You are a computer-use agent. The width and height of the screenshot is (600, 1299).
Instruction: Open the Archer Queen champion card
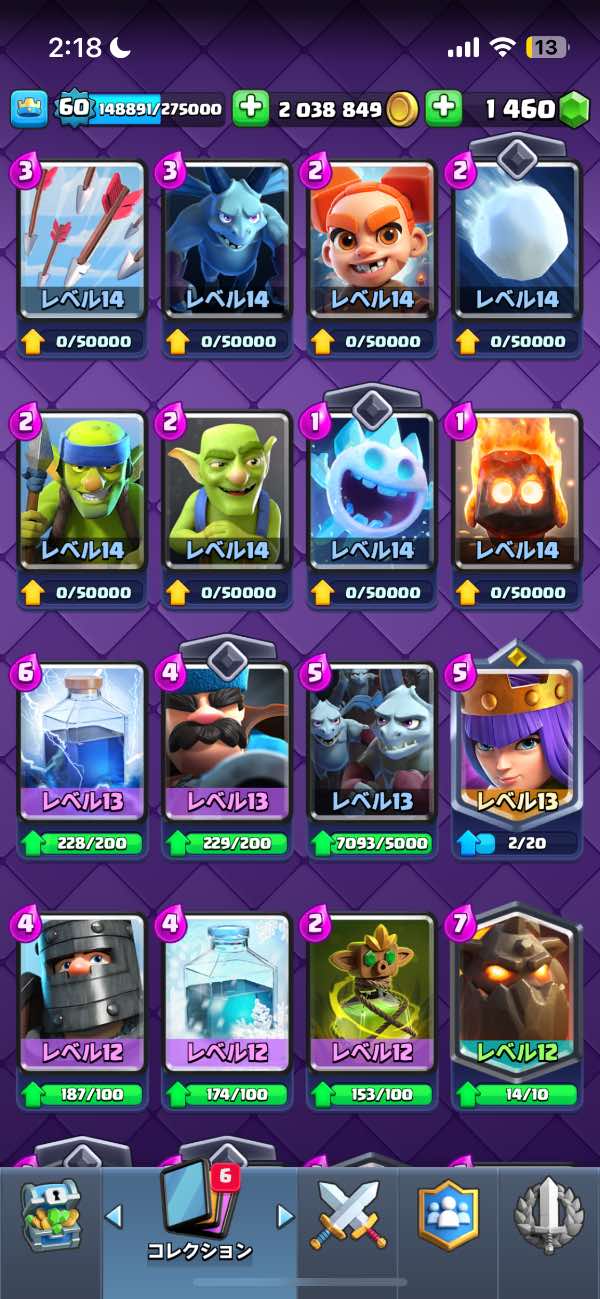tap(516, 740)
